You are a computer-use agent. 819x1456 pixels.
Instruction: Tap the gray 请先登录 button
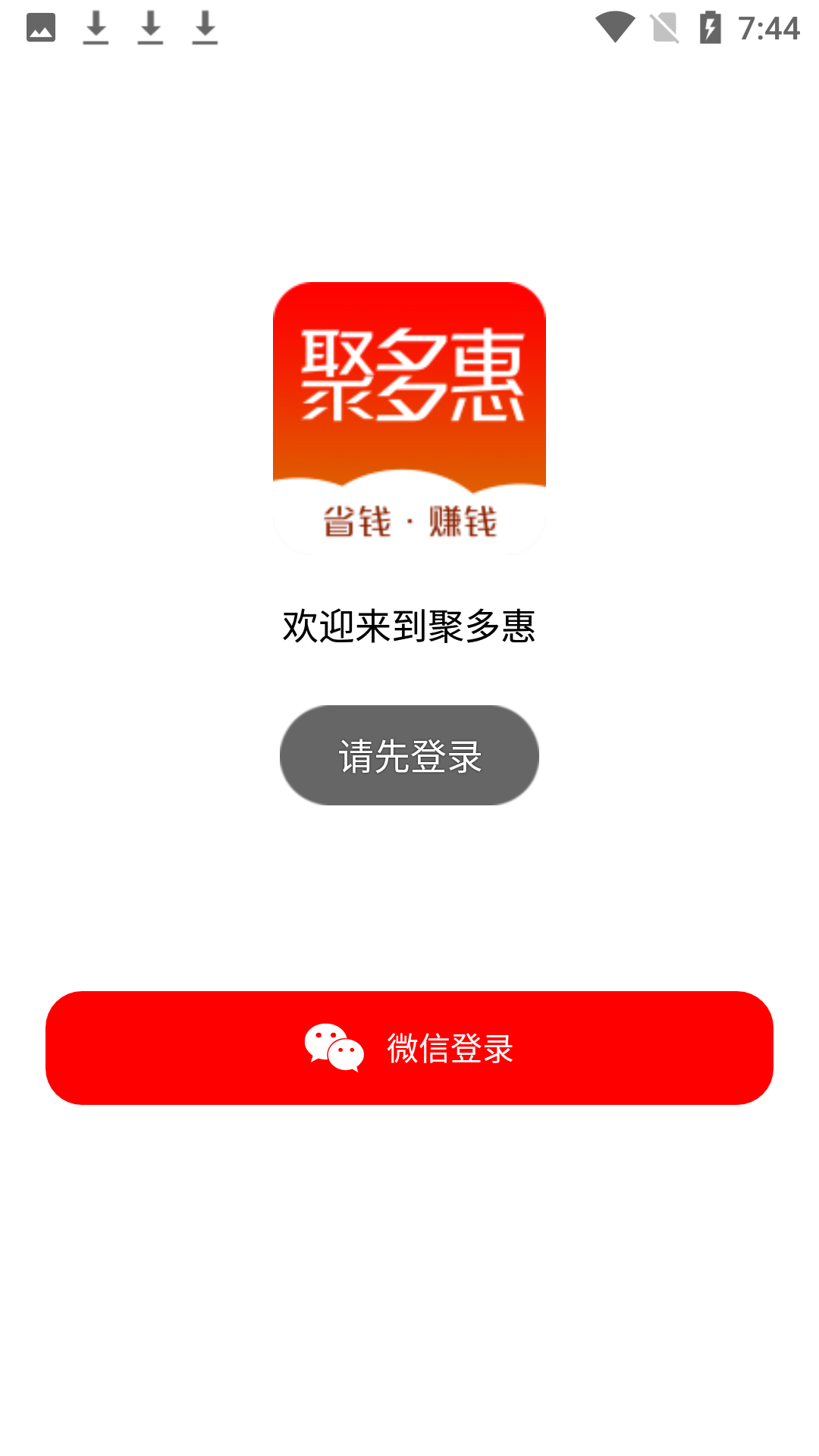(x=409, y=755)
